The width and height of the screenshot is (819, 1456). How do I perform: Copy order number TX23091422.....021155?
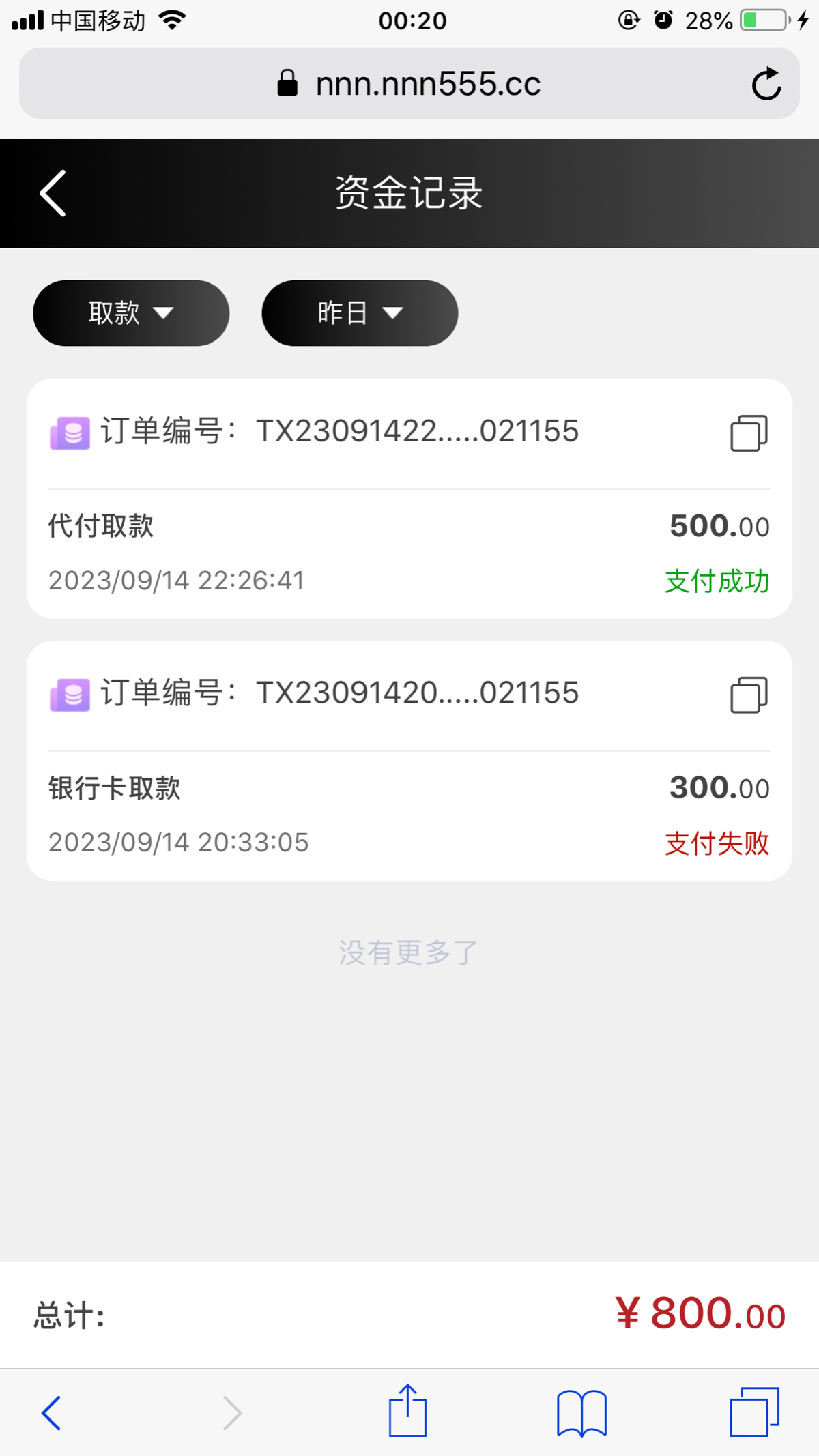(748, 433)
